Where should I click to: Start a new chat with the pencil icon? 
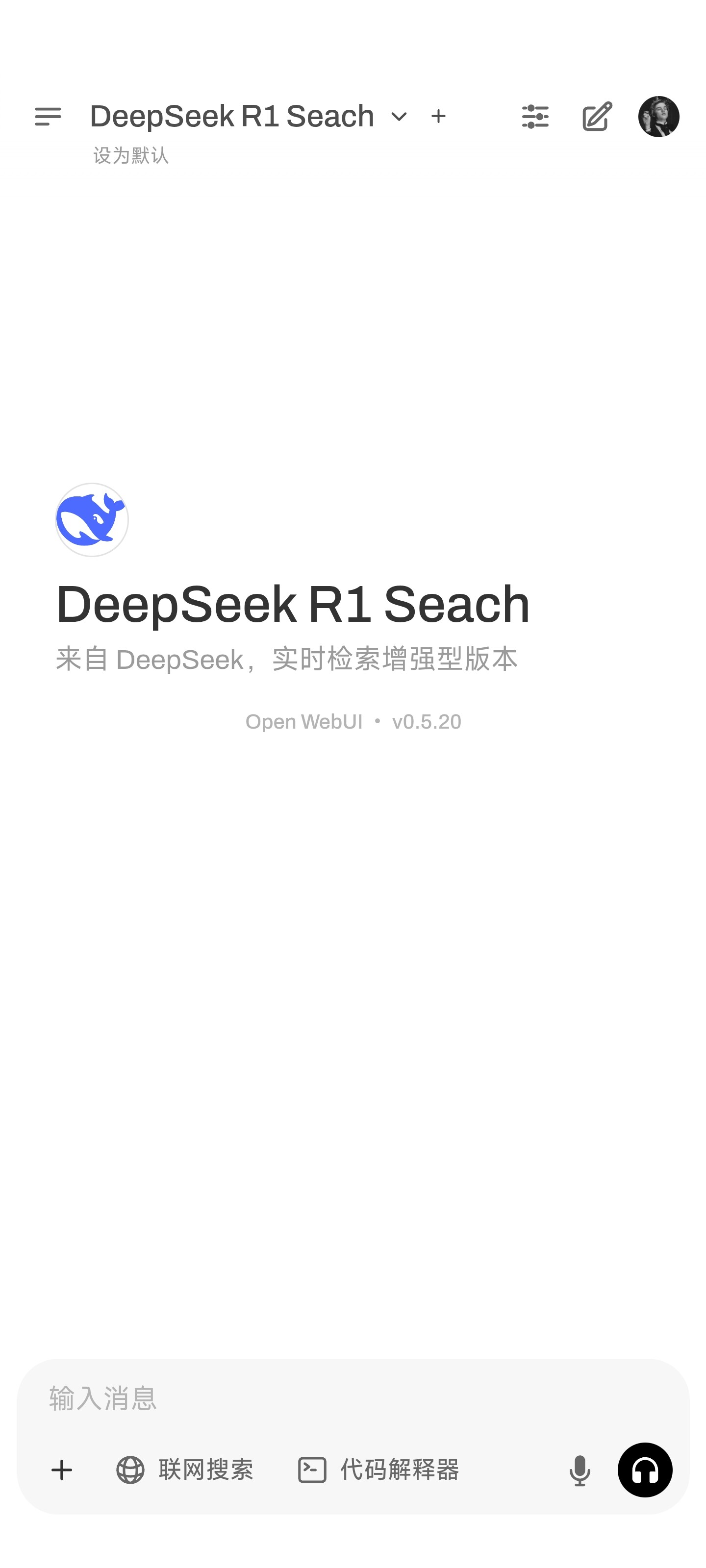pyautogui.click(x=597, y=116)
